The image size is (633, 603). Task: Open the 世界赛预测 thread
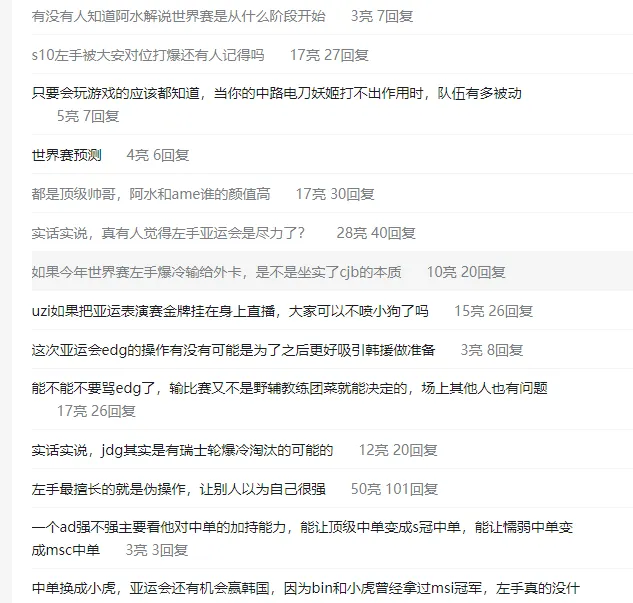66,155
